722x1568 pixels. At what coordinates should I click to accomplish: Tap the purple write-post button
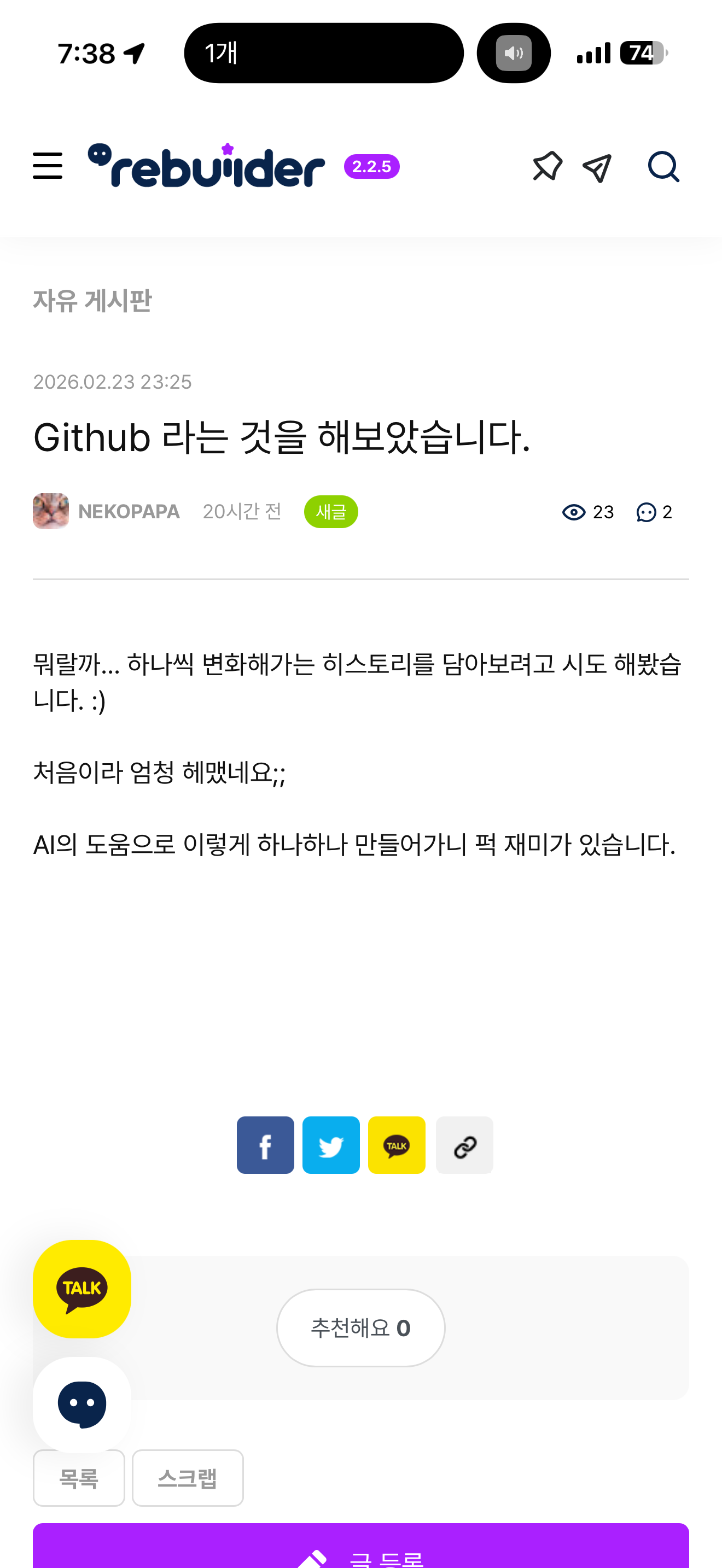coord(360,1549)
